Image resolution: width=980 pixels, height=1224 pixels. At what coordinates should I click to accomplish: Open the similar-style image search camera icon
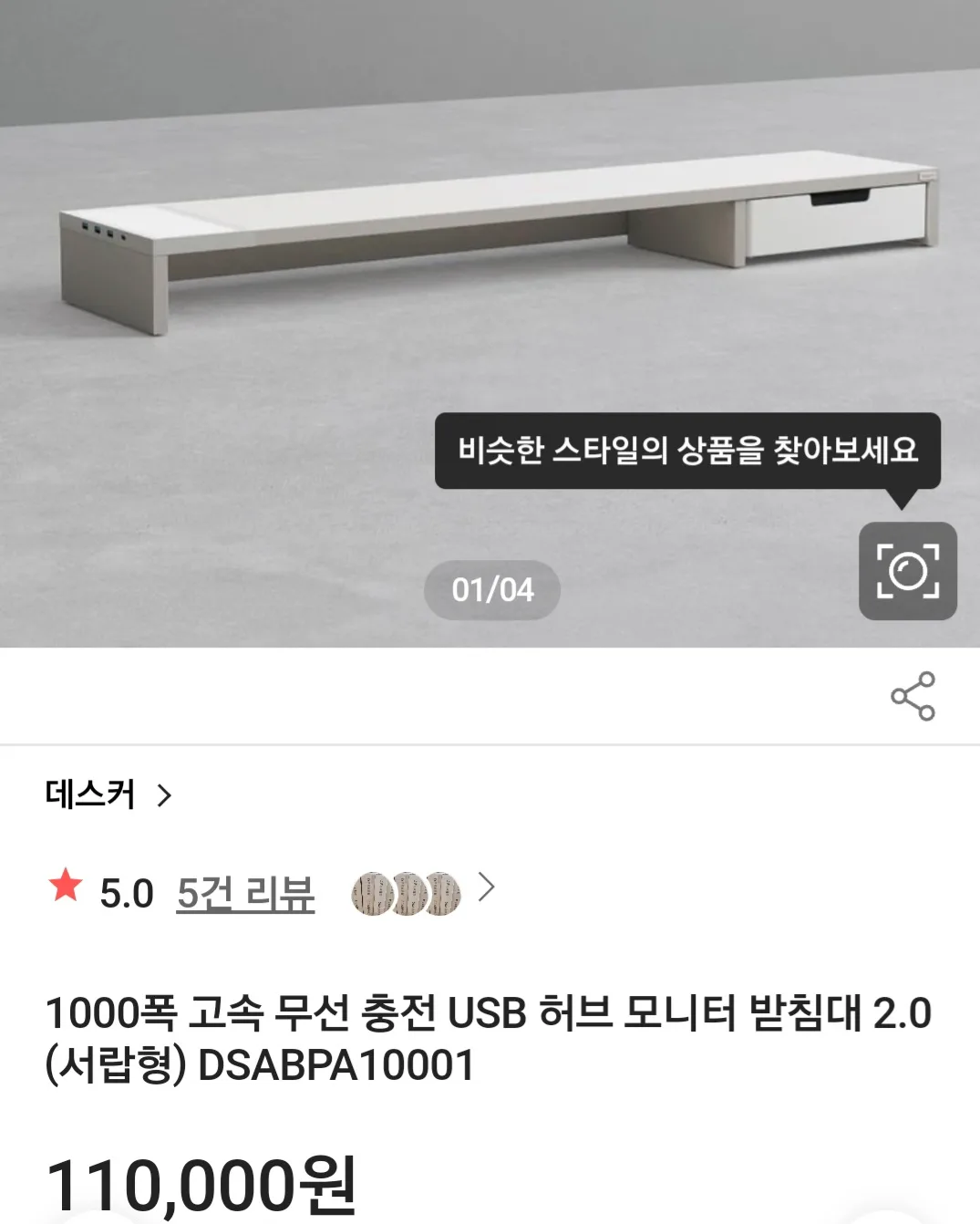click(x=907, y=571)
